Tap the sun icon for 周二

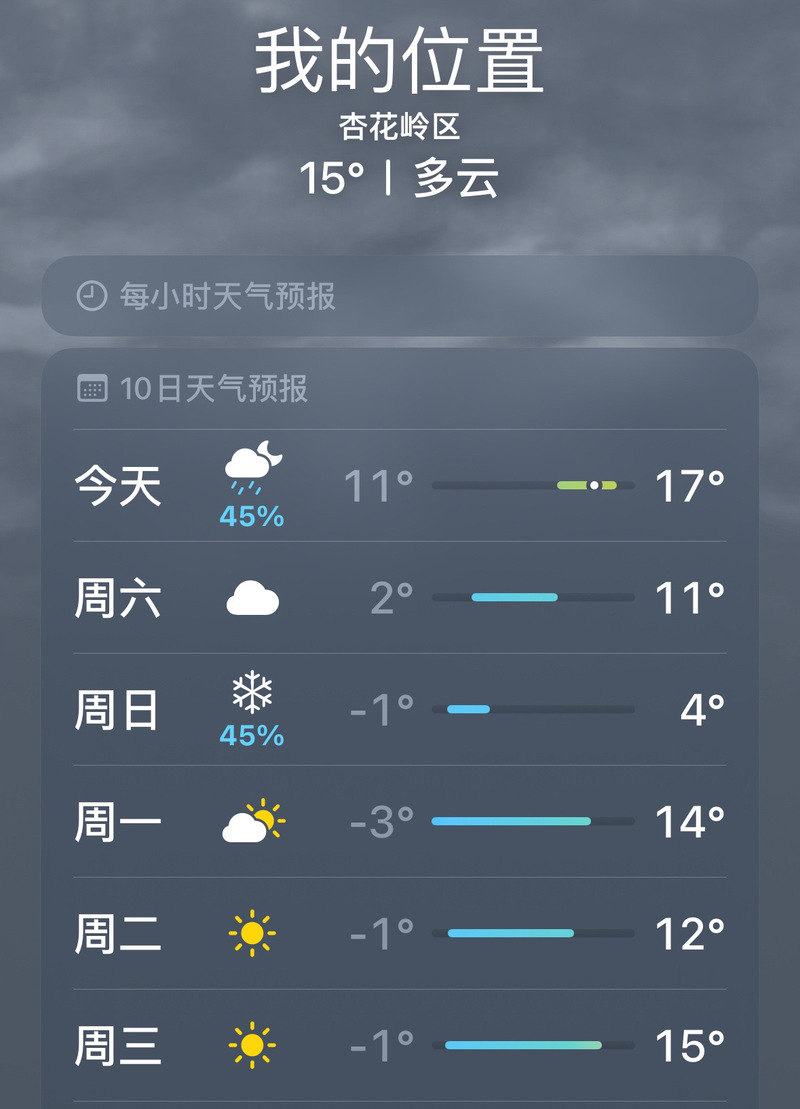[x=253, y=932]
